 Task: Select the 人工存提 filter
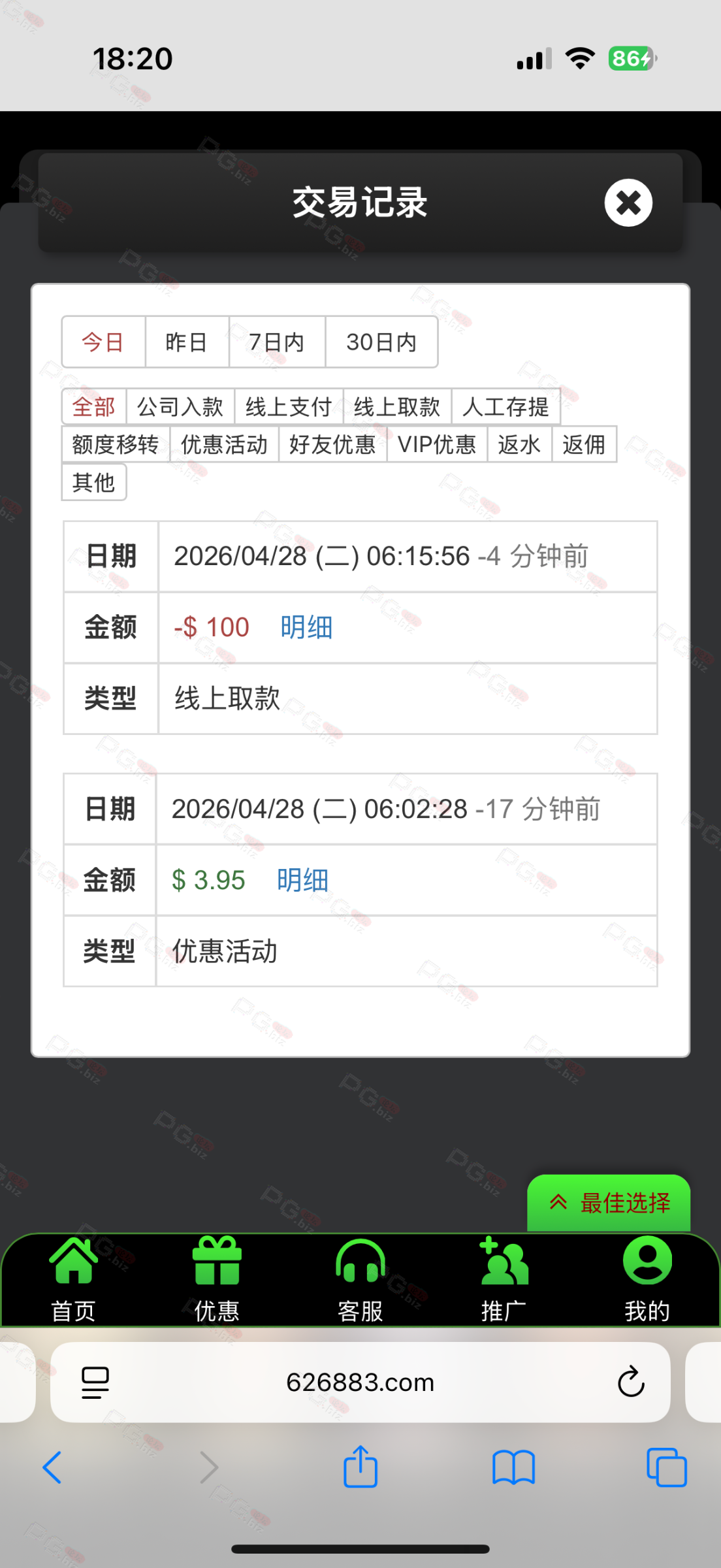tap(505, 407)
